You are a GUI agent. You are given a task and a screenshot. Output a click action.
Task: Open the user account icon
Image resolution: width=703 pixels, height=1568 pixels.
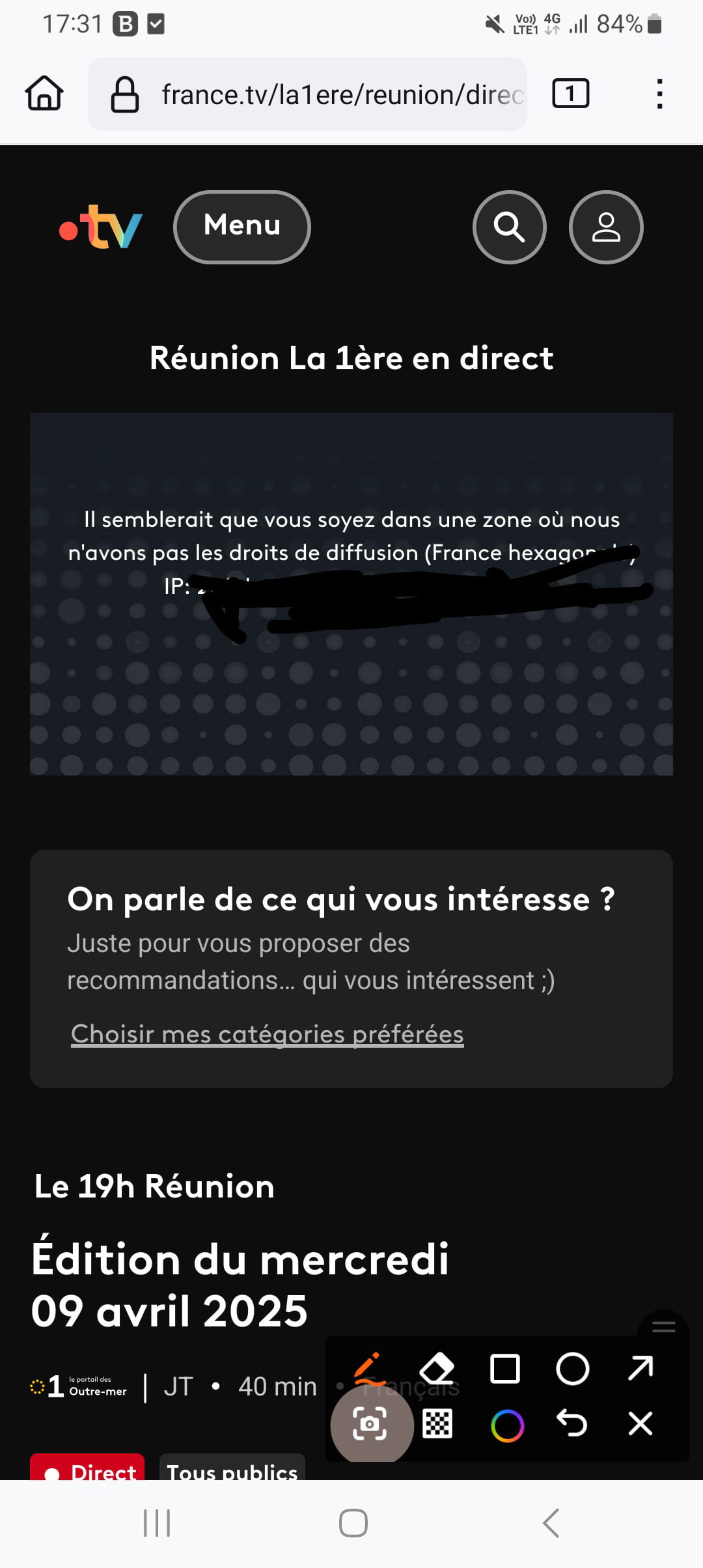(606, 227)
